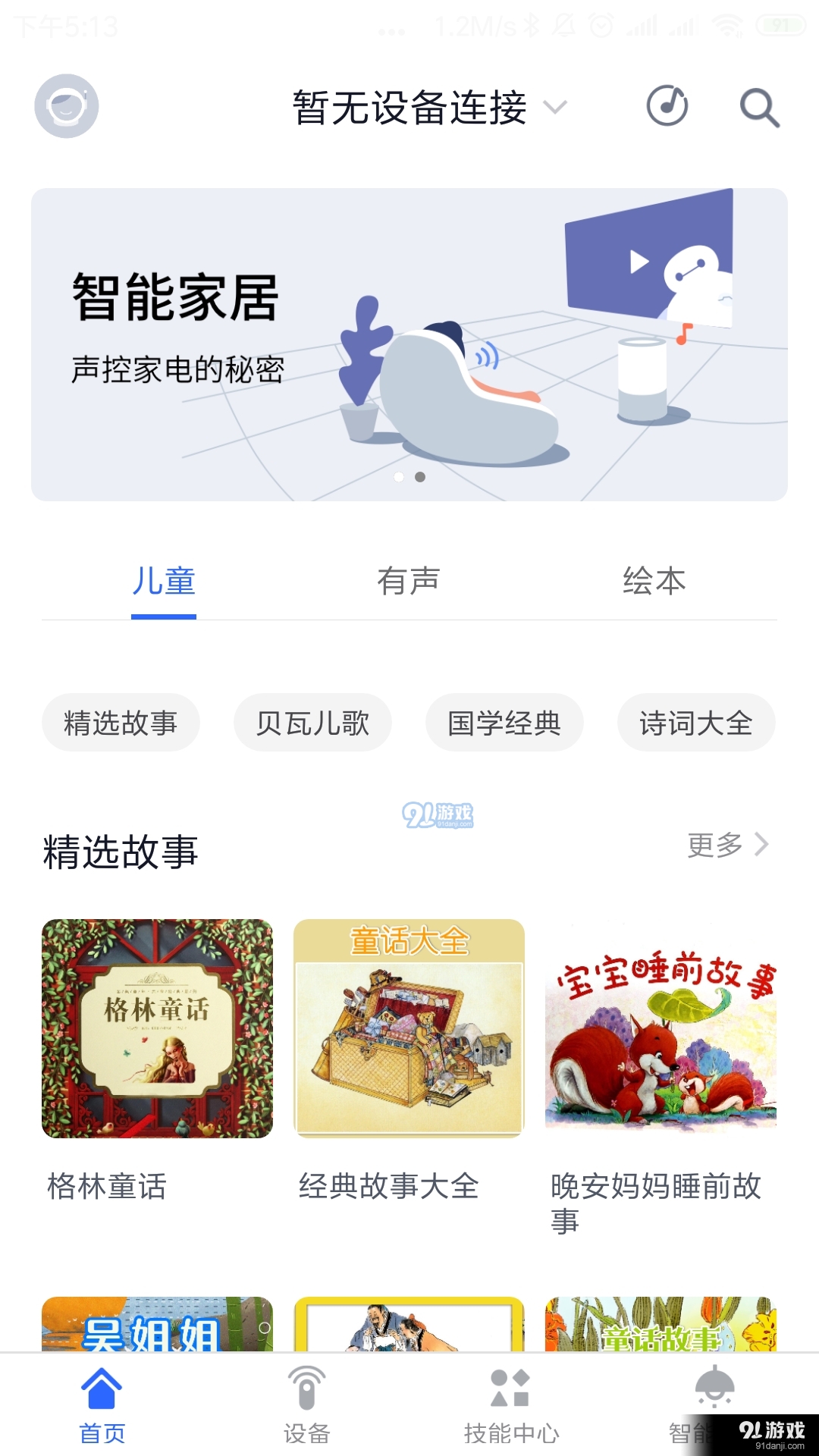This screenshot has width=819, height=1456.
Task: Tap the 国学经典 category chip
Action: click(x=504, y=723)
